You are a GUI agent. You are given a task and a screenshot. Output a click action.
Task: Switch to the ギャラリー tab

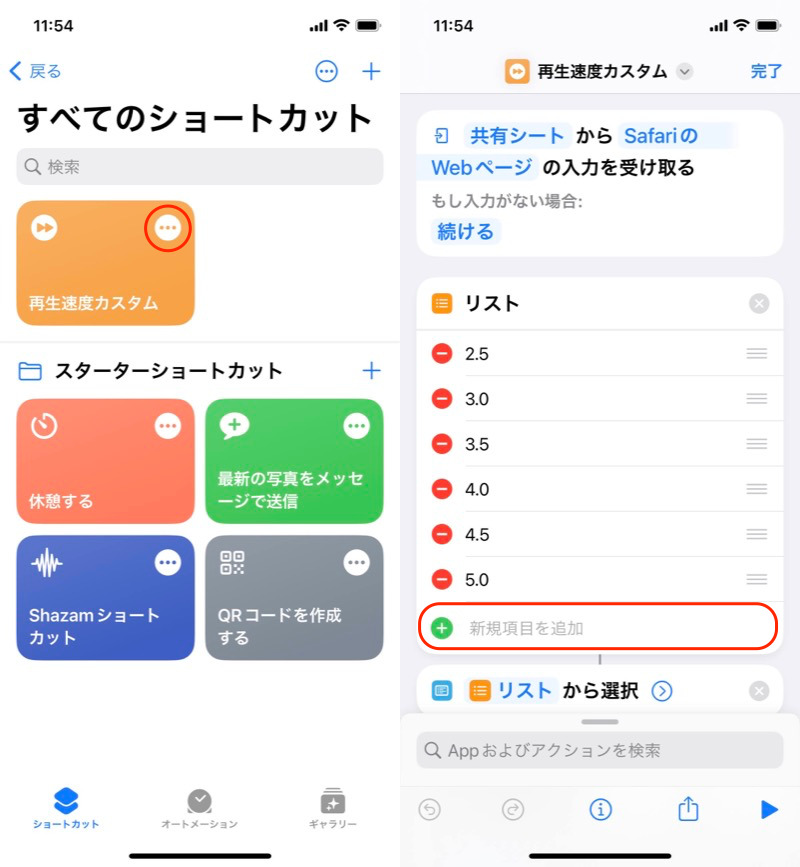333,808
